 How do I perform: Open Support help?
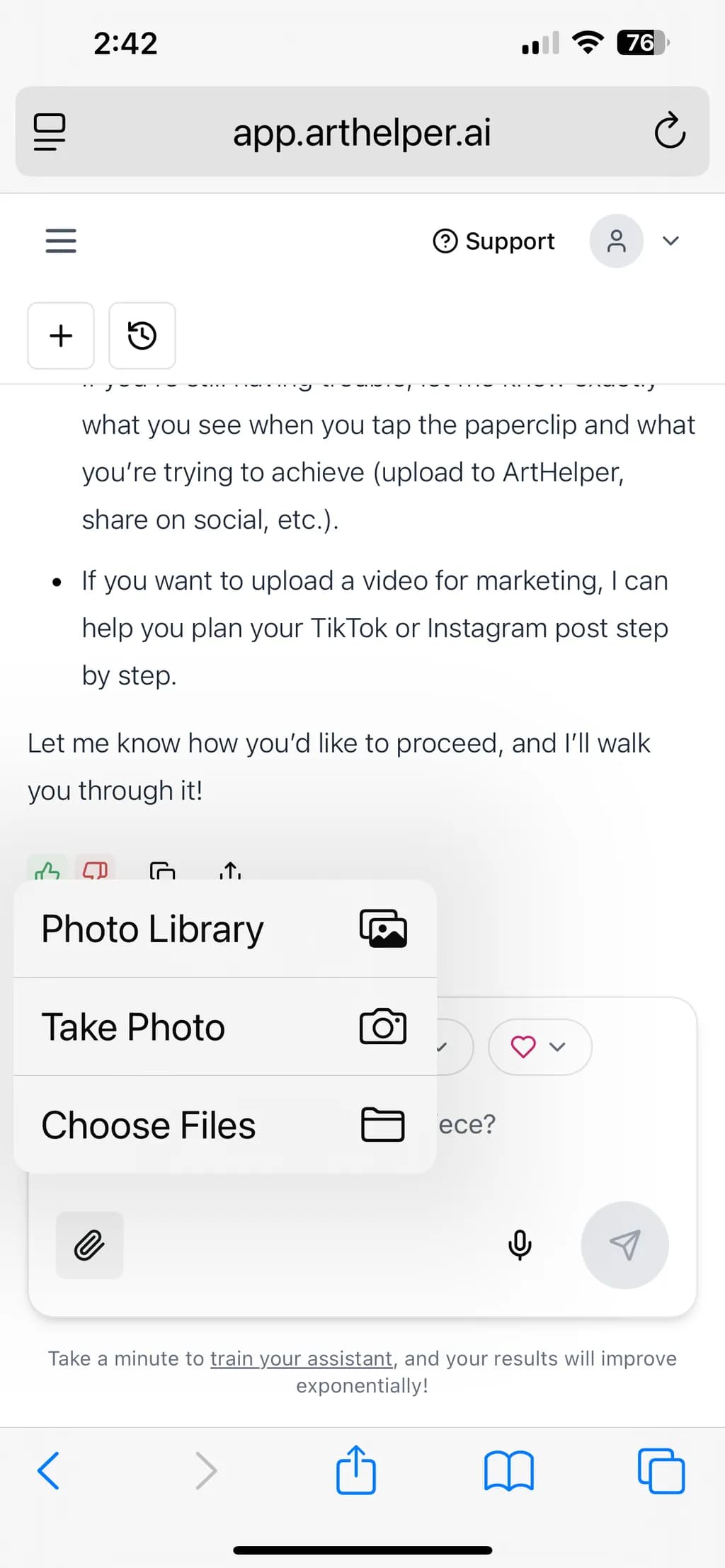pos(493,241)
